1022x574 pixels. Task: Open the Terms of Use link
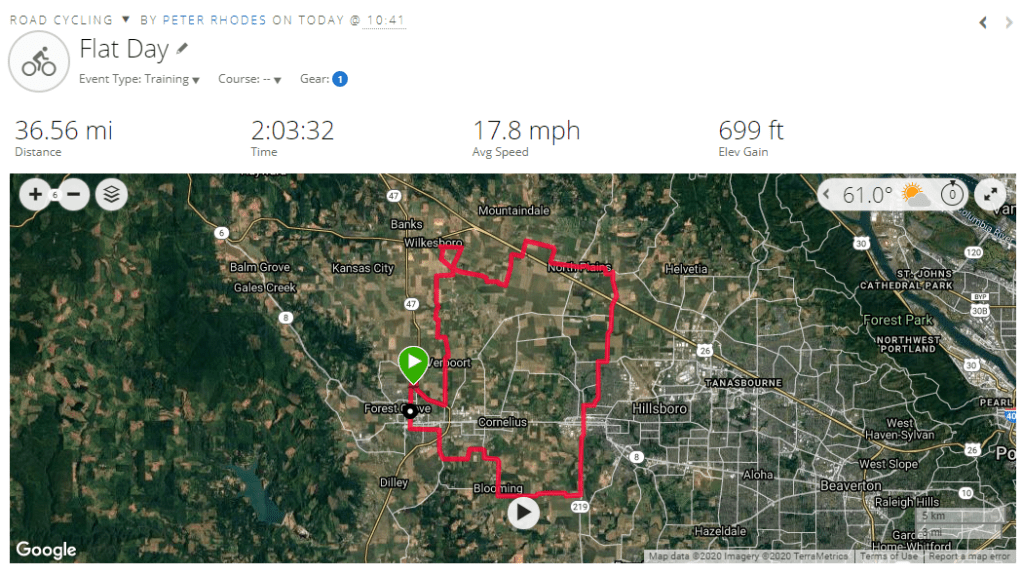click(x=888, y=556)
